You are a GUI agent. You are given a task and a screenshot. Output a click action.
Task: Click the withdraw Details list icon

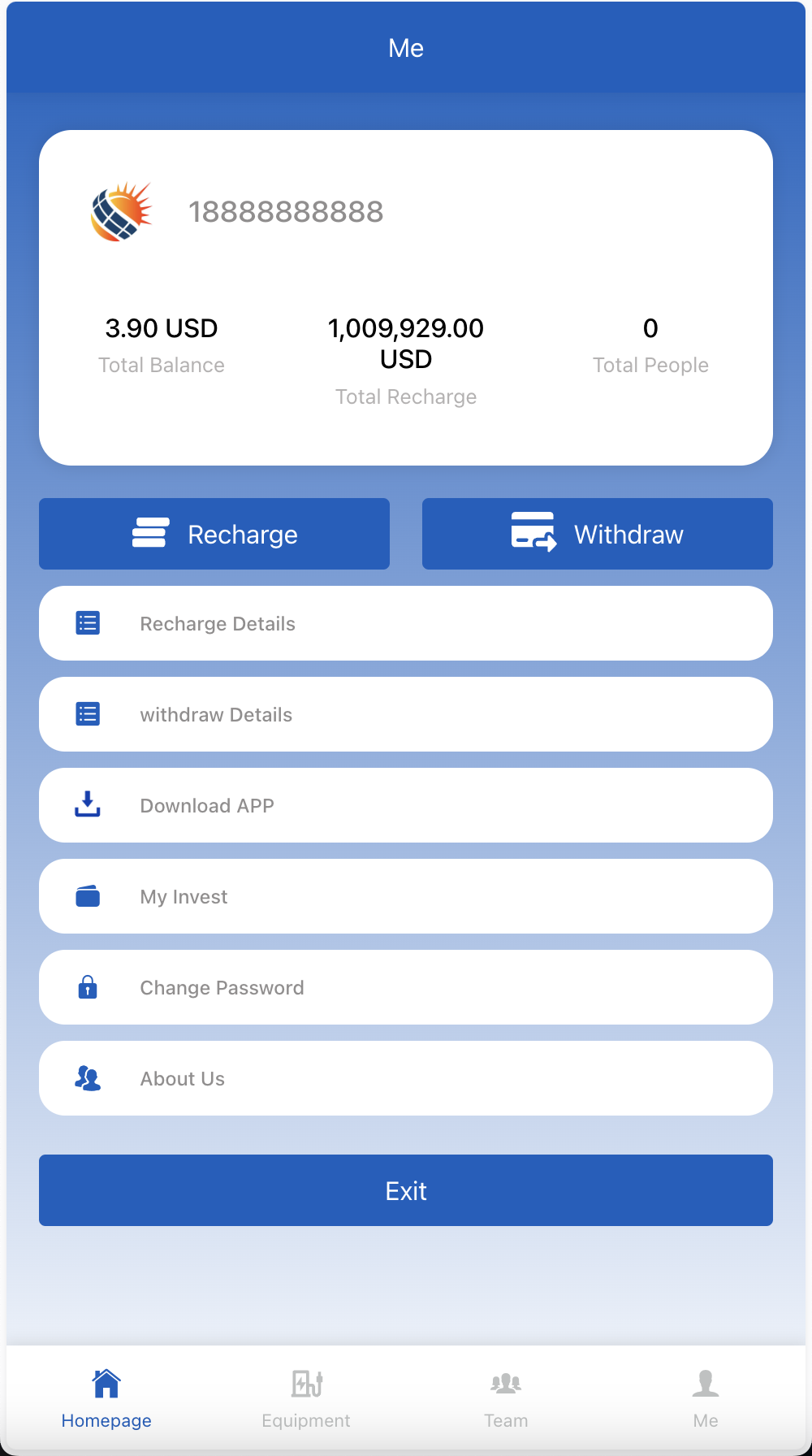(87, 714)
